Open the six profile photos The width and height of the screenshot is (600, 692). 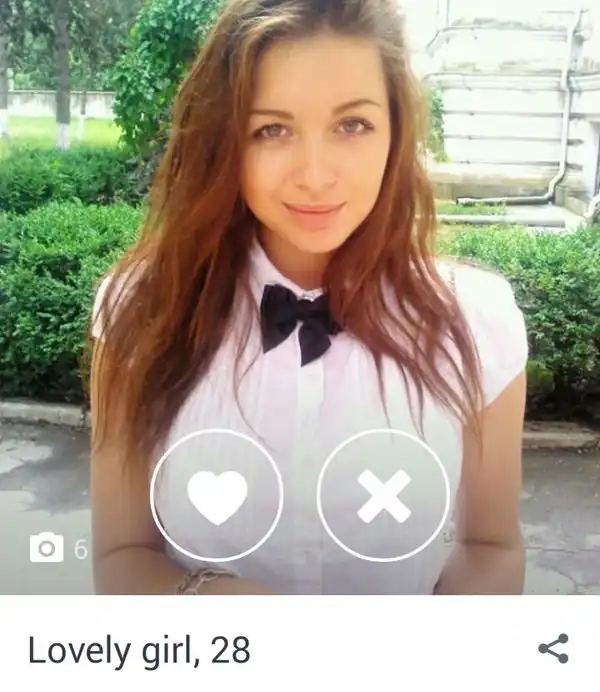[58, 548]
